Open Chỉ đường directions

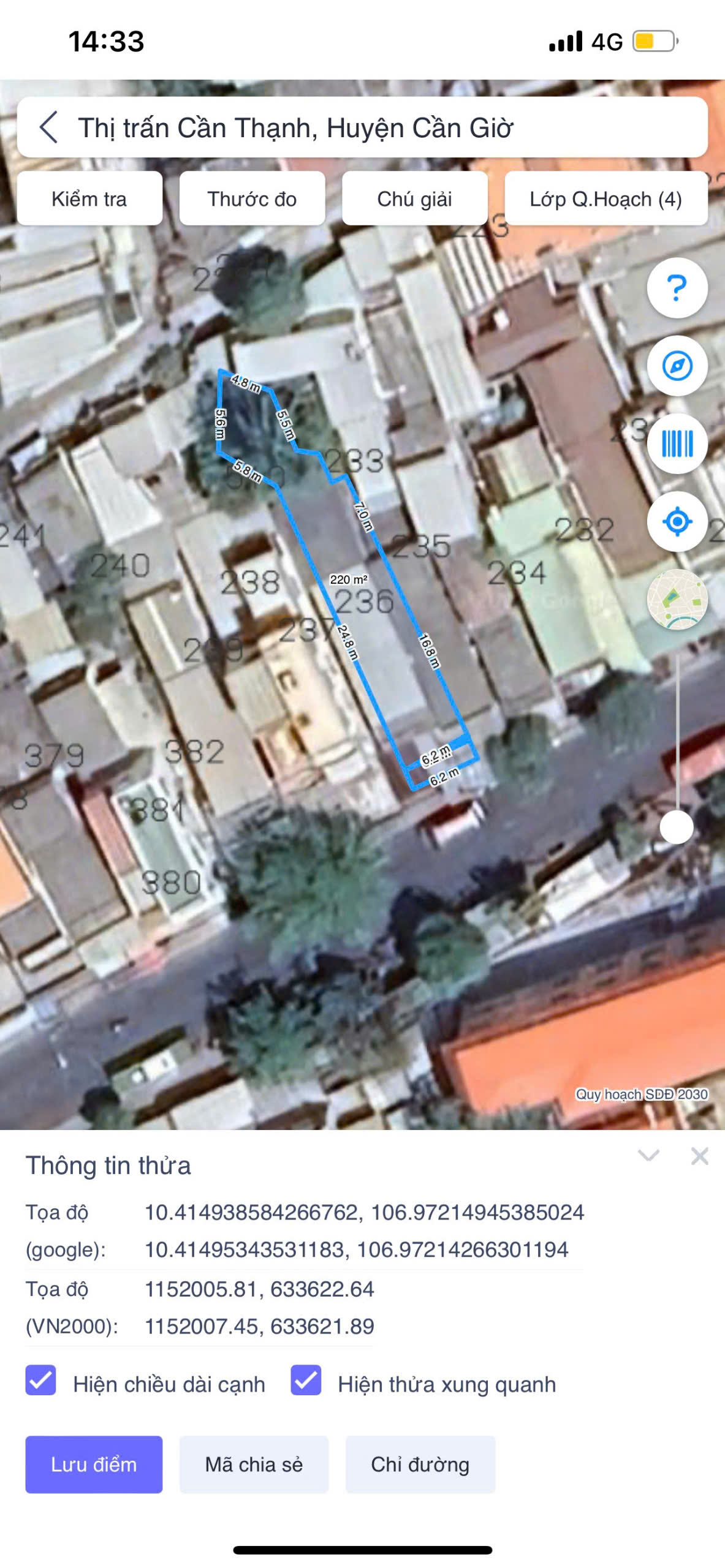pos(420,1464)
